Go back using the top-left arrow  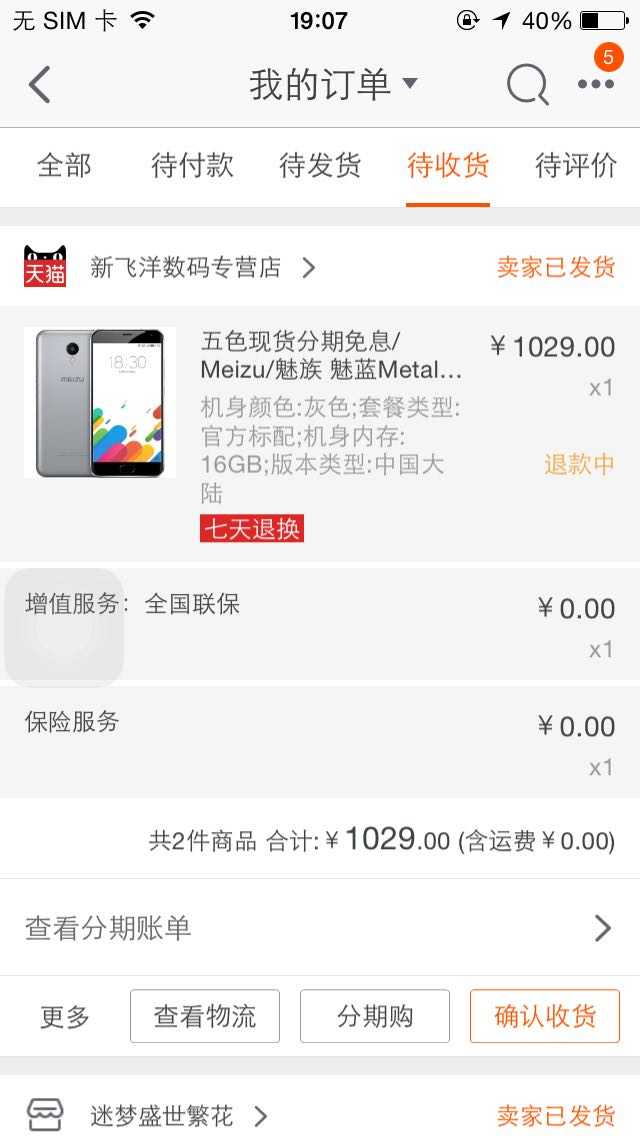40,85
